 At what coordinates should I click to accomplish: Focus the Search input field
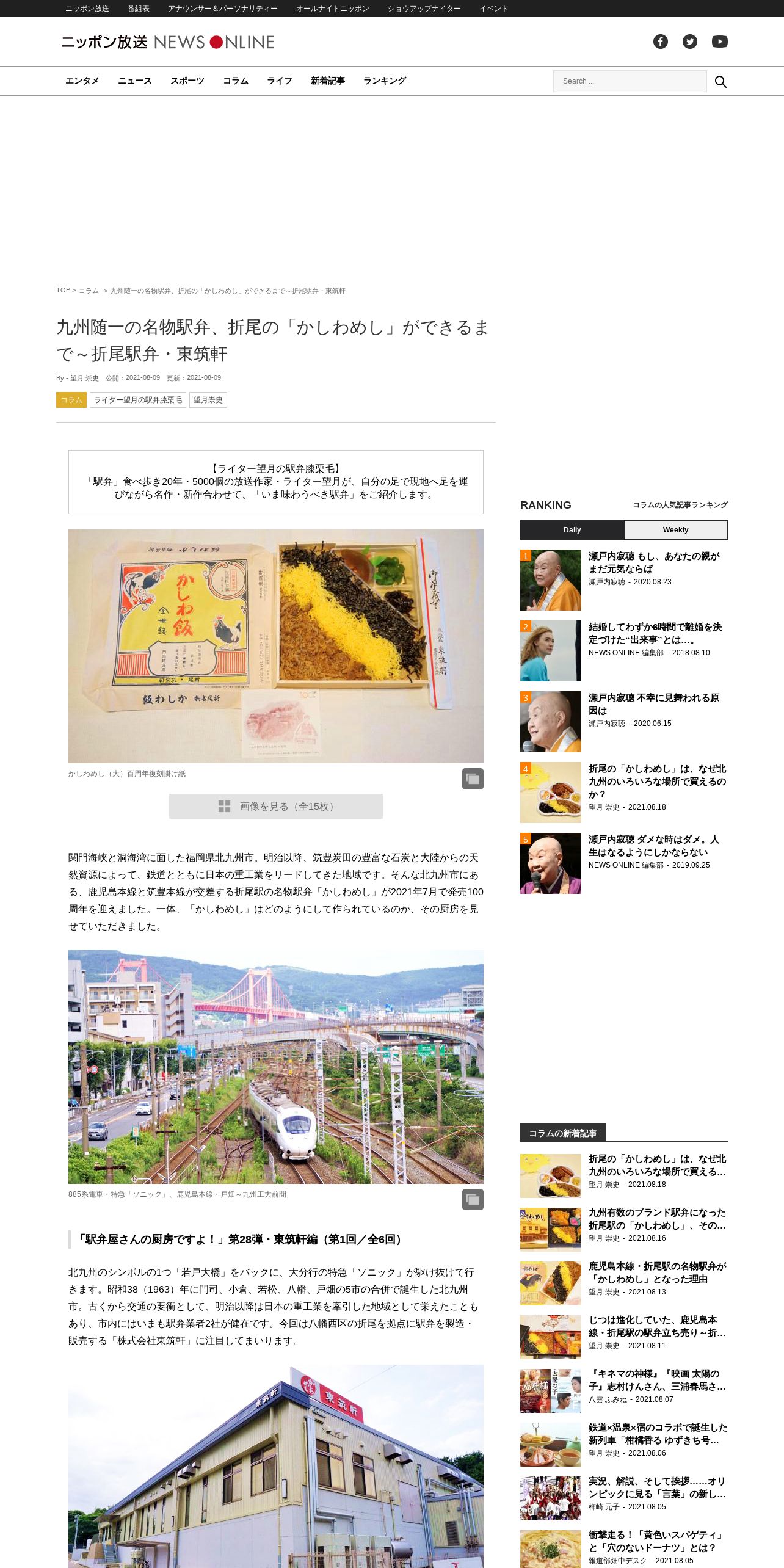coord(630,81)
